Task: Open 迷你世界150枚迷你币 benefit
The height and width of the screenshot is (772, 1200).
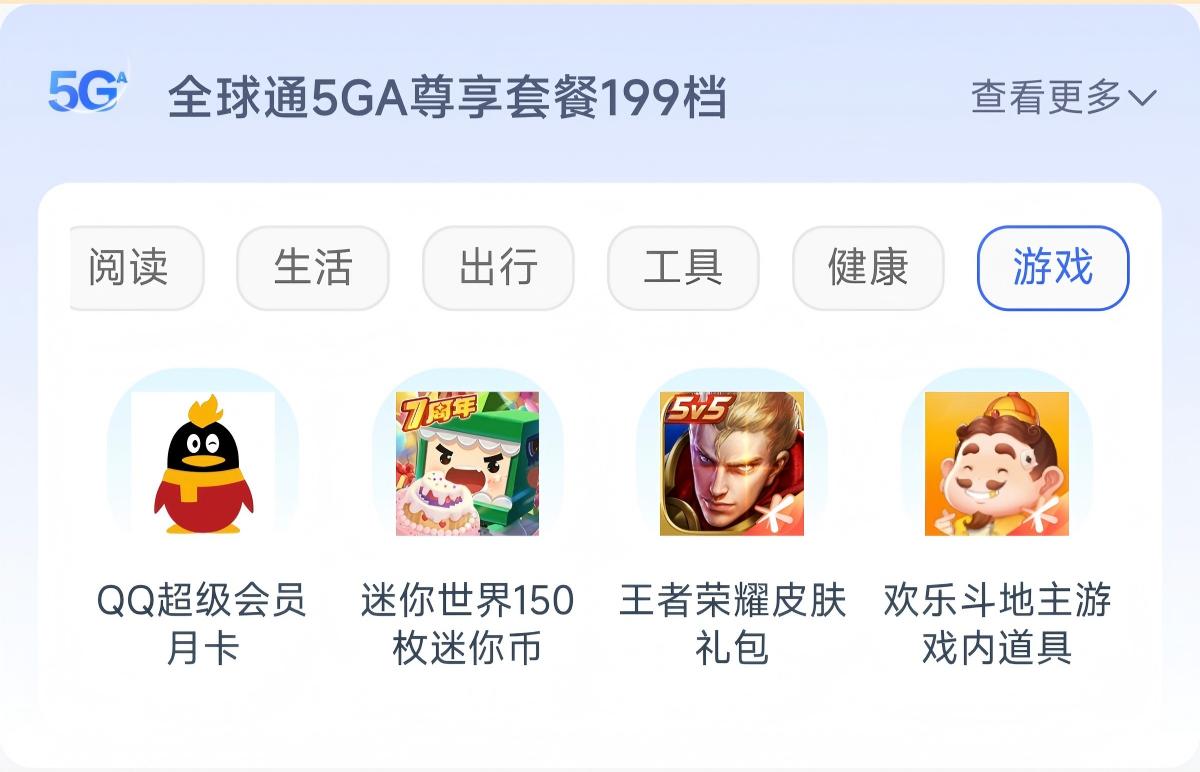Action: [467, 464]
